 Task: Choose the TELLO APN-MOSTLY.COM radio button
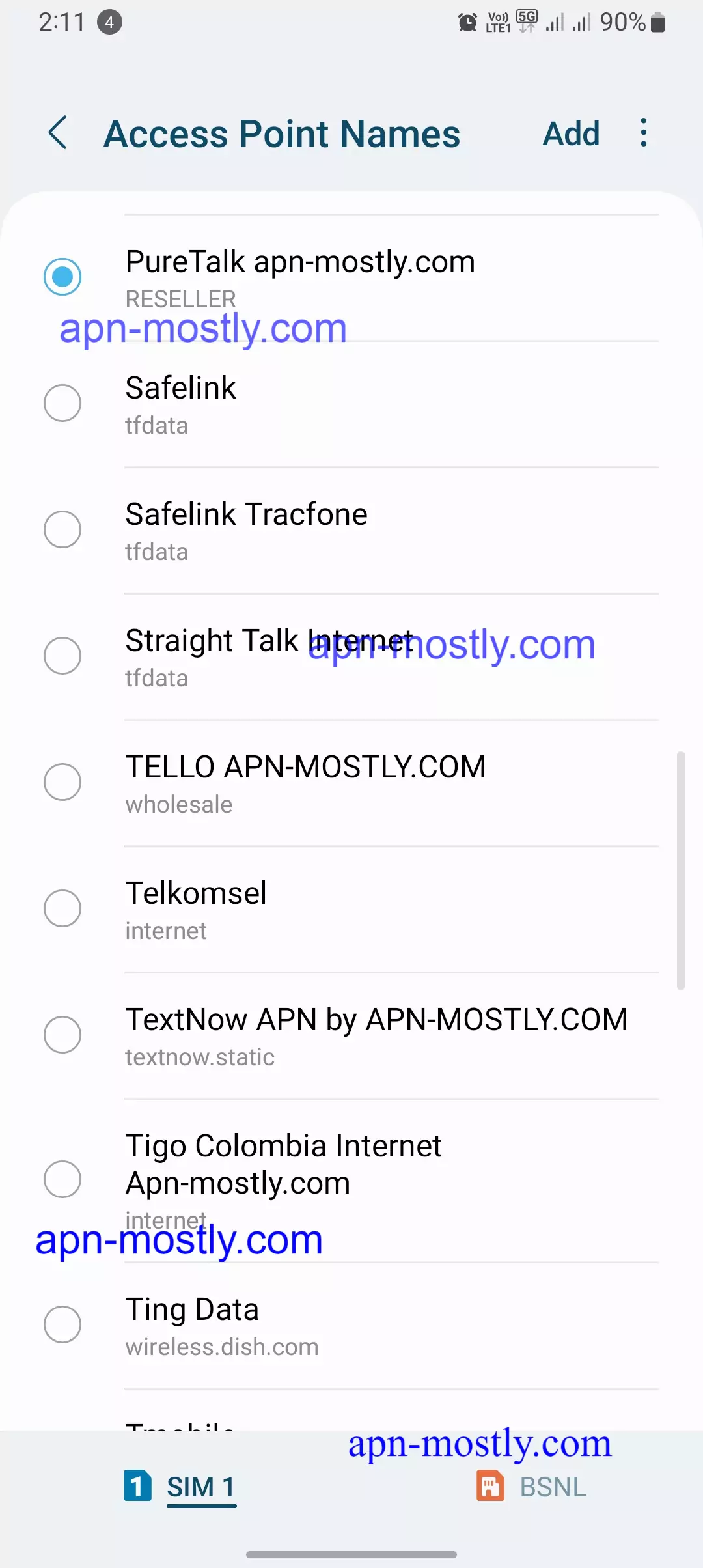tap(62, 782)
